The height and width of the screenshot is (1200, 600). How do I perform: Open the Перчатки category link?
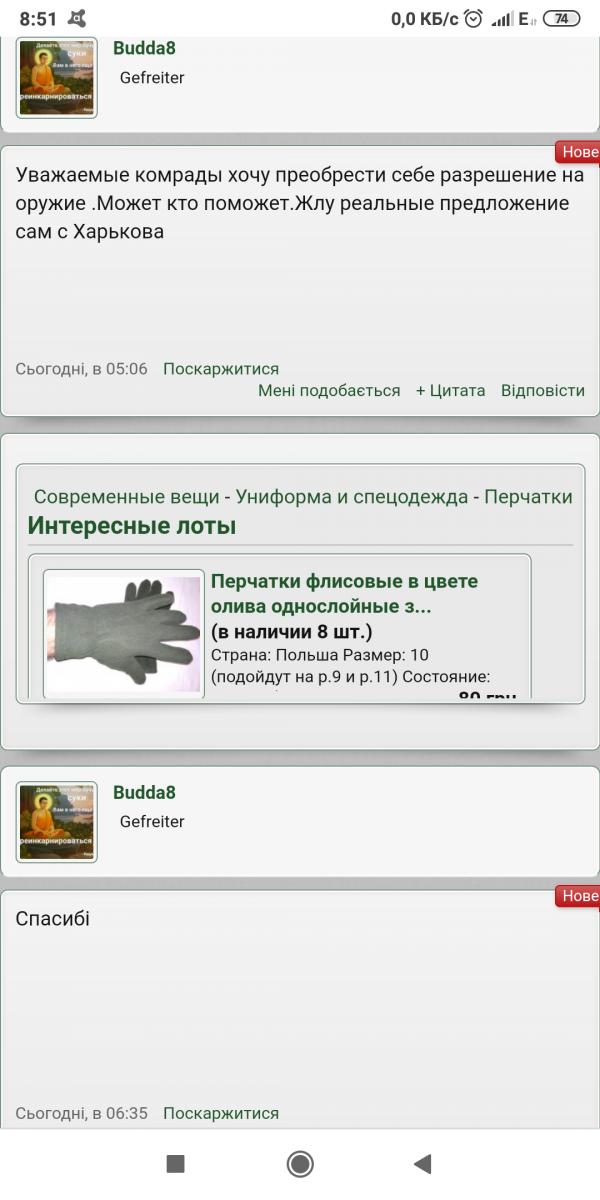tap(528, 497)
